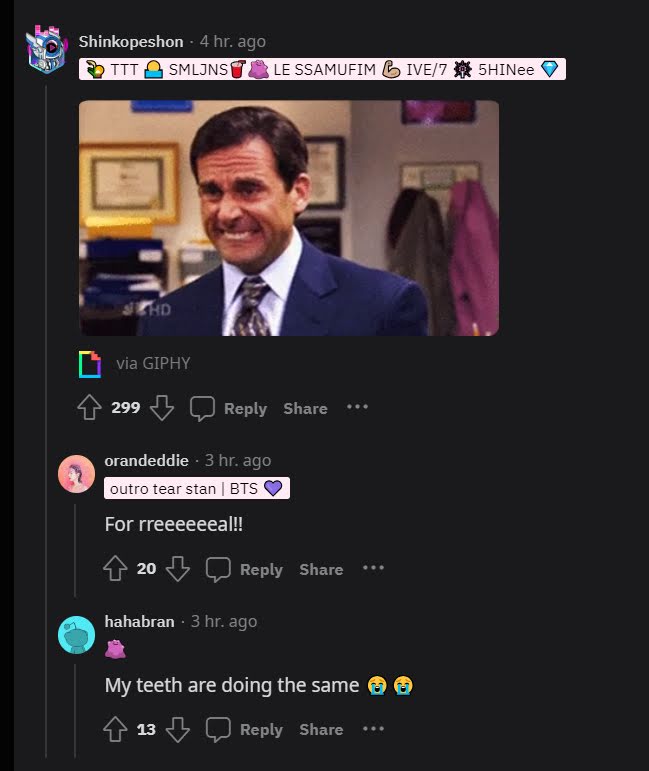Open Shinkopeshon's profile
Image resolution: width=649 pixels, height=771 pixels.
click(131, 42)
